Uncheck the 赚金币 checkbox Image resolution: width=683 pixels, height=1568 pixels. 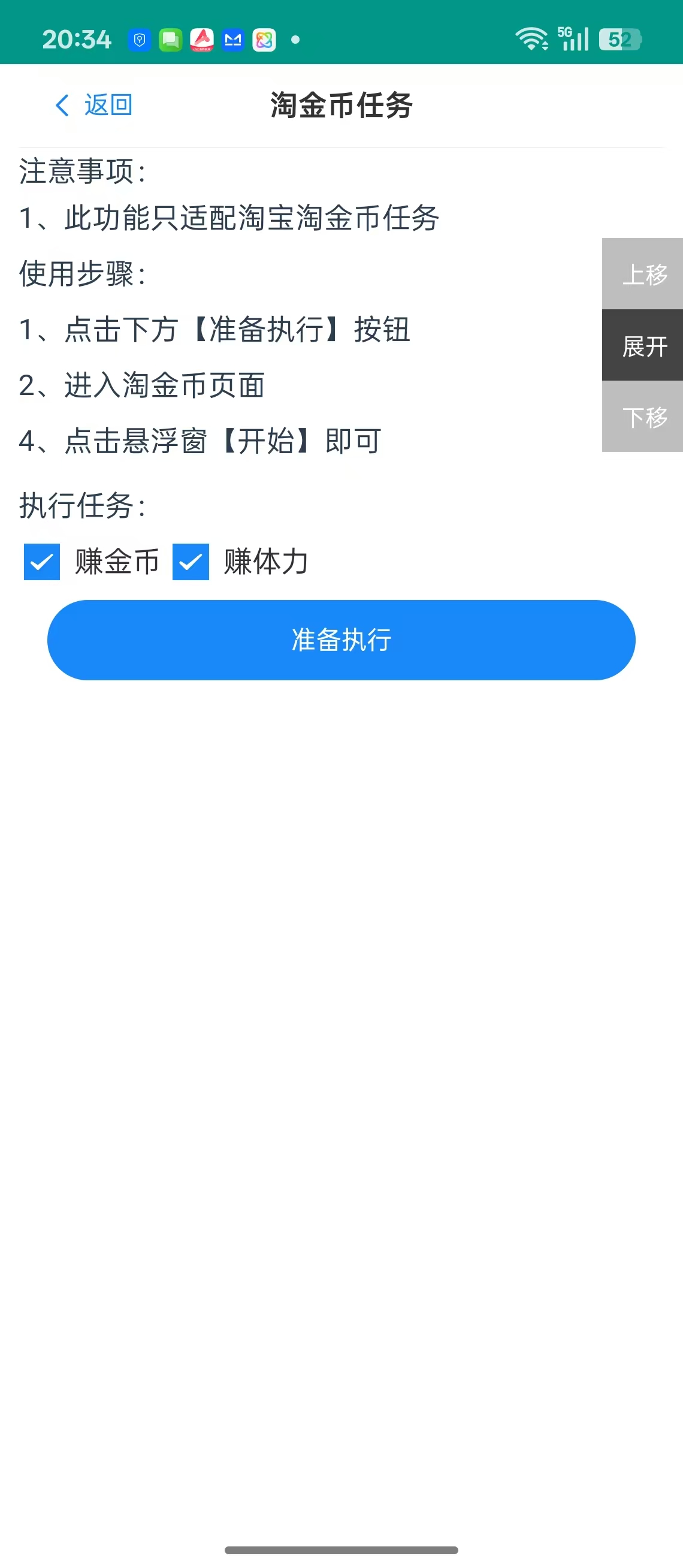pos(42,561)
